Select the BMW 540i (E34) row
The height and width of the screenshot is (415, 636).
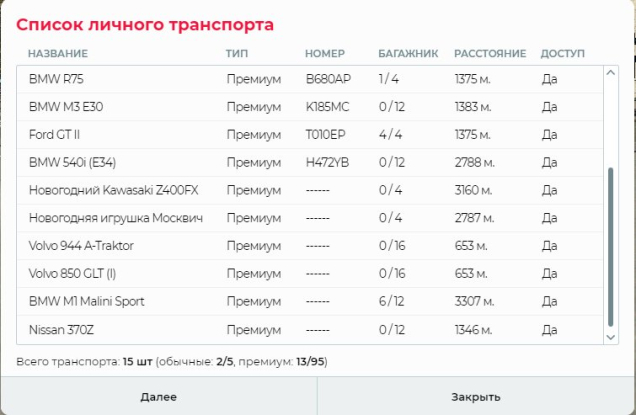point(310,163)
